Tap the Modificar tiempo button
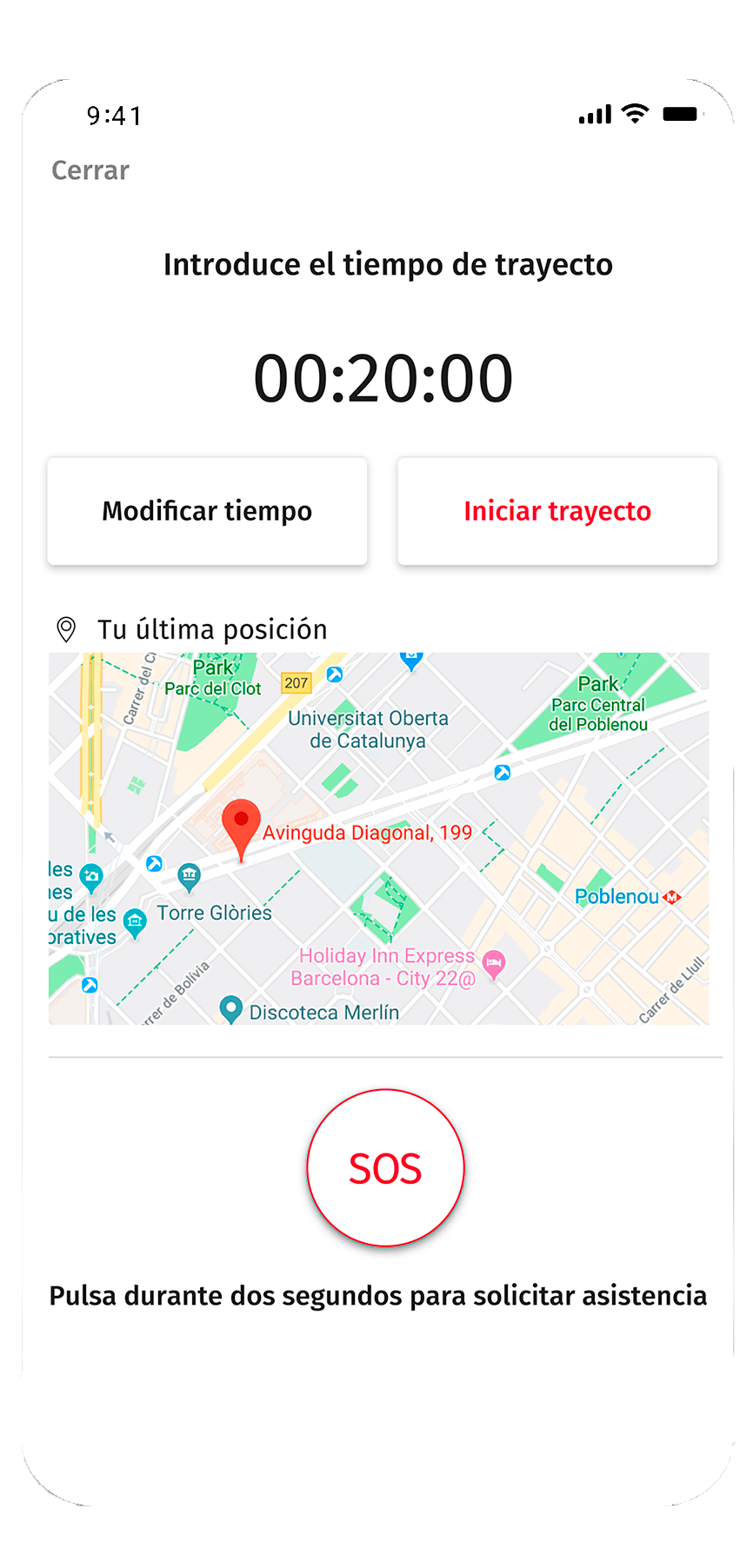 [207, 511]
